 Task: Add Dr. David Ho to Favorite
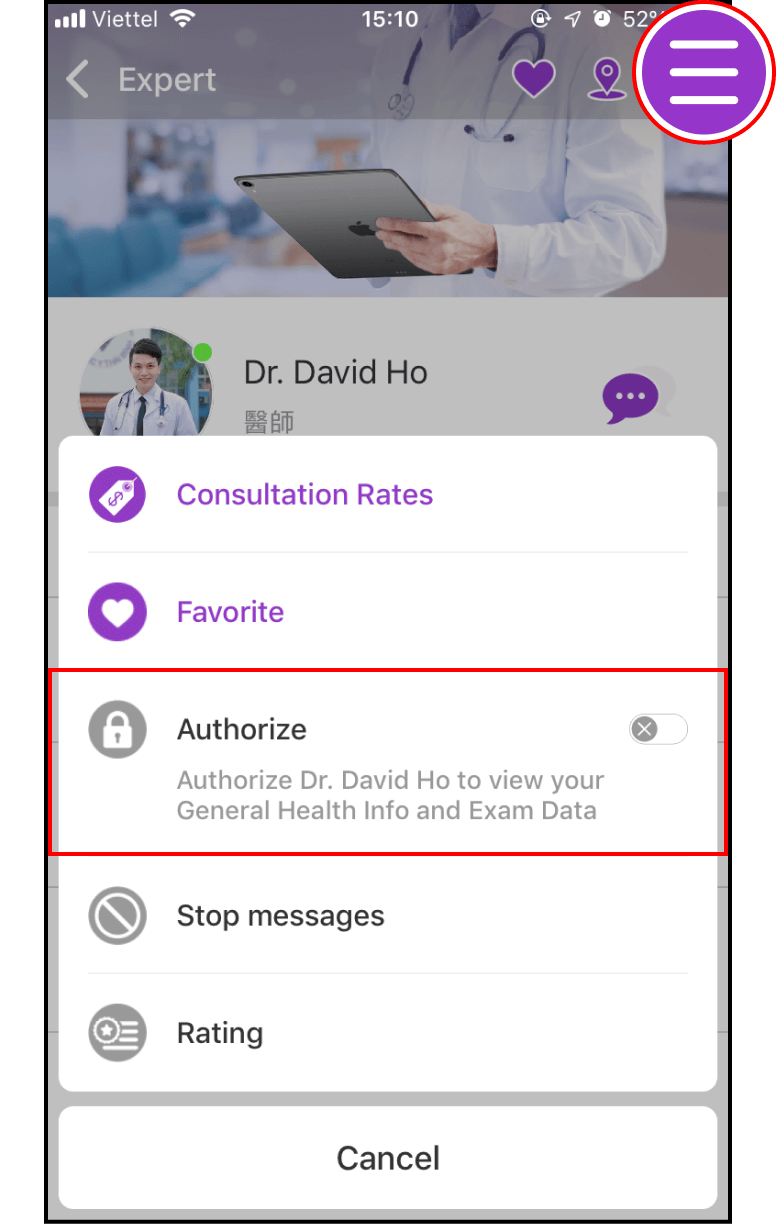click(x=230, y=612)
